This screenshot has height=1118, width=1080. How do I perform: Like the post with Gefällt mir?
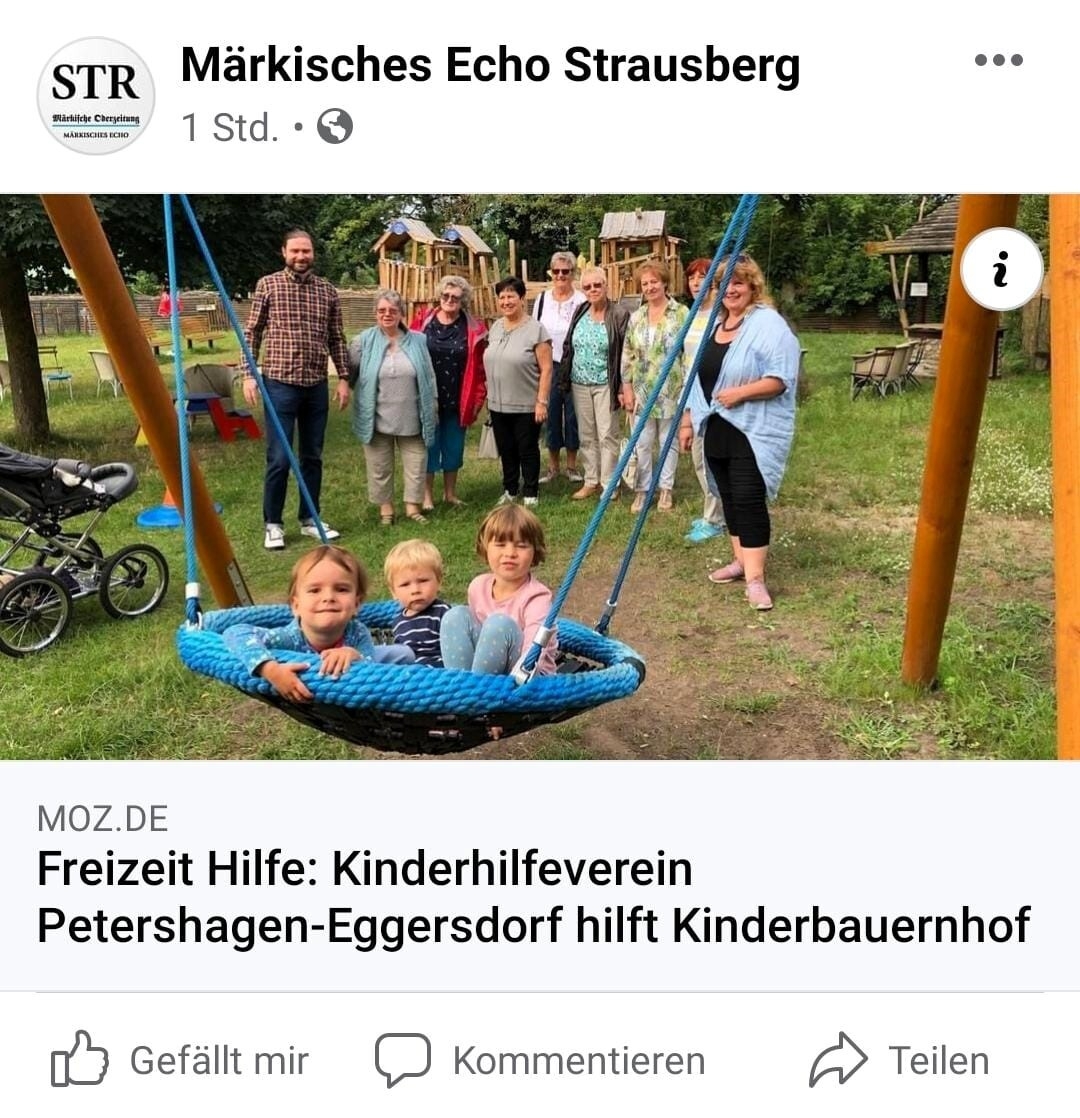(x=180, y=1060)
